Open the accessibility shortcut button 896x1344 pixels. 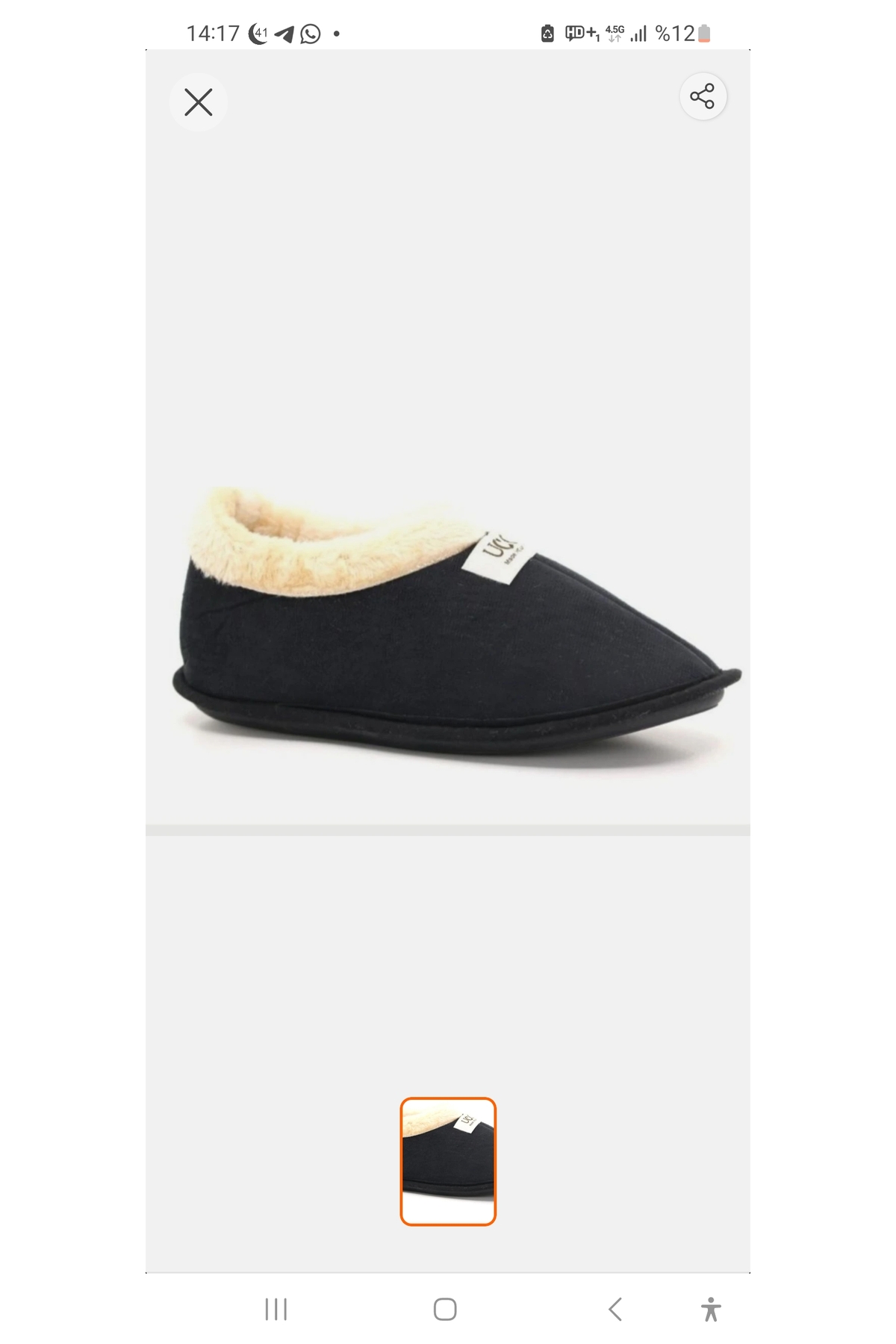[711, 1309]
